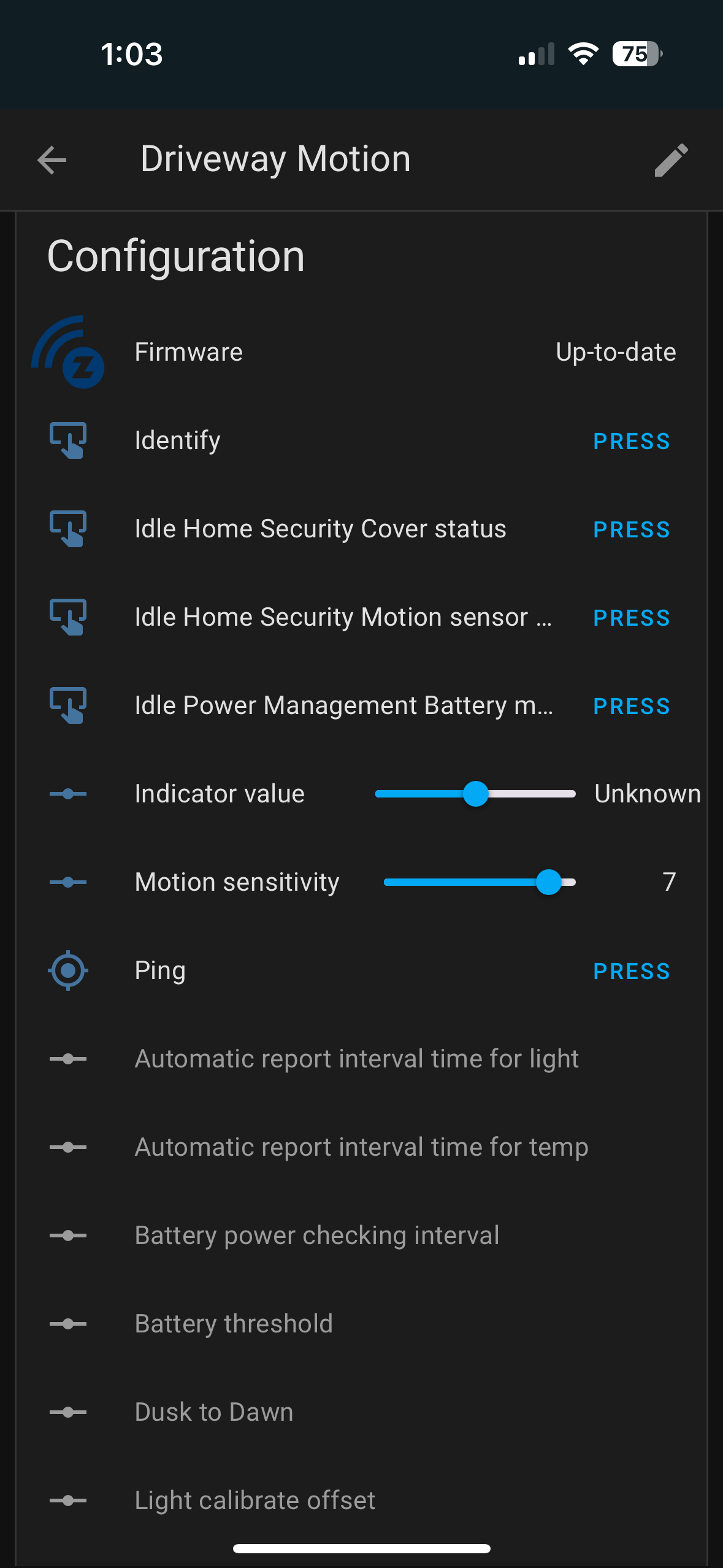Click the Idle Home Security Cover status icon
This screenshot has height=1568, width=723.
(68, 529)
